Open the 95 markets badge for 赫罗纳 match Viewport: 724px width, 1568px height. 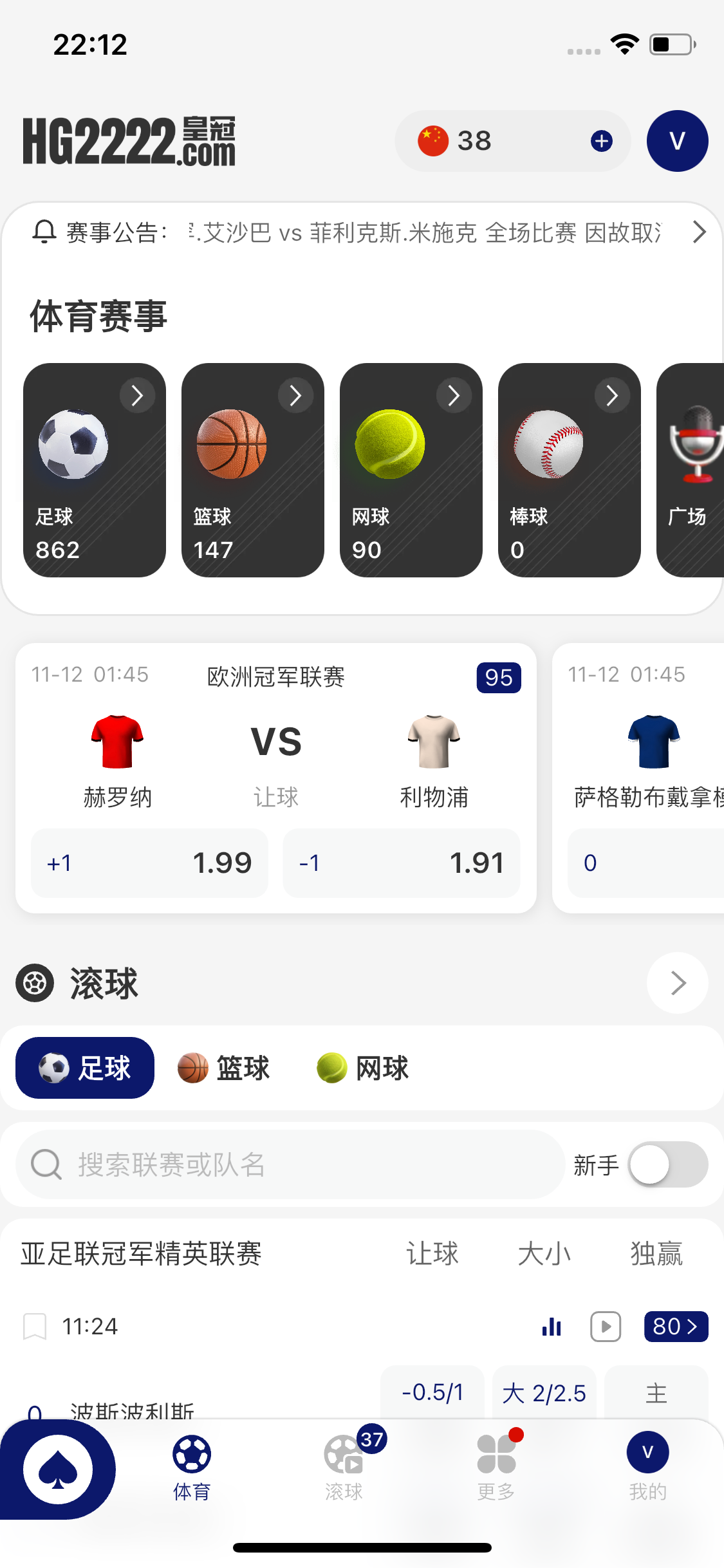[498, 678]
